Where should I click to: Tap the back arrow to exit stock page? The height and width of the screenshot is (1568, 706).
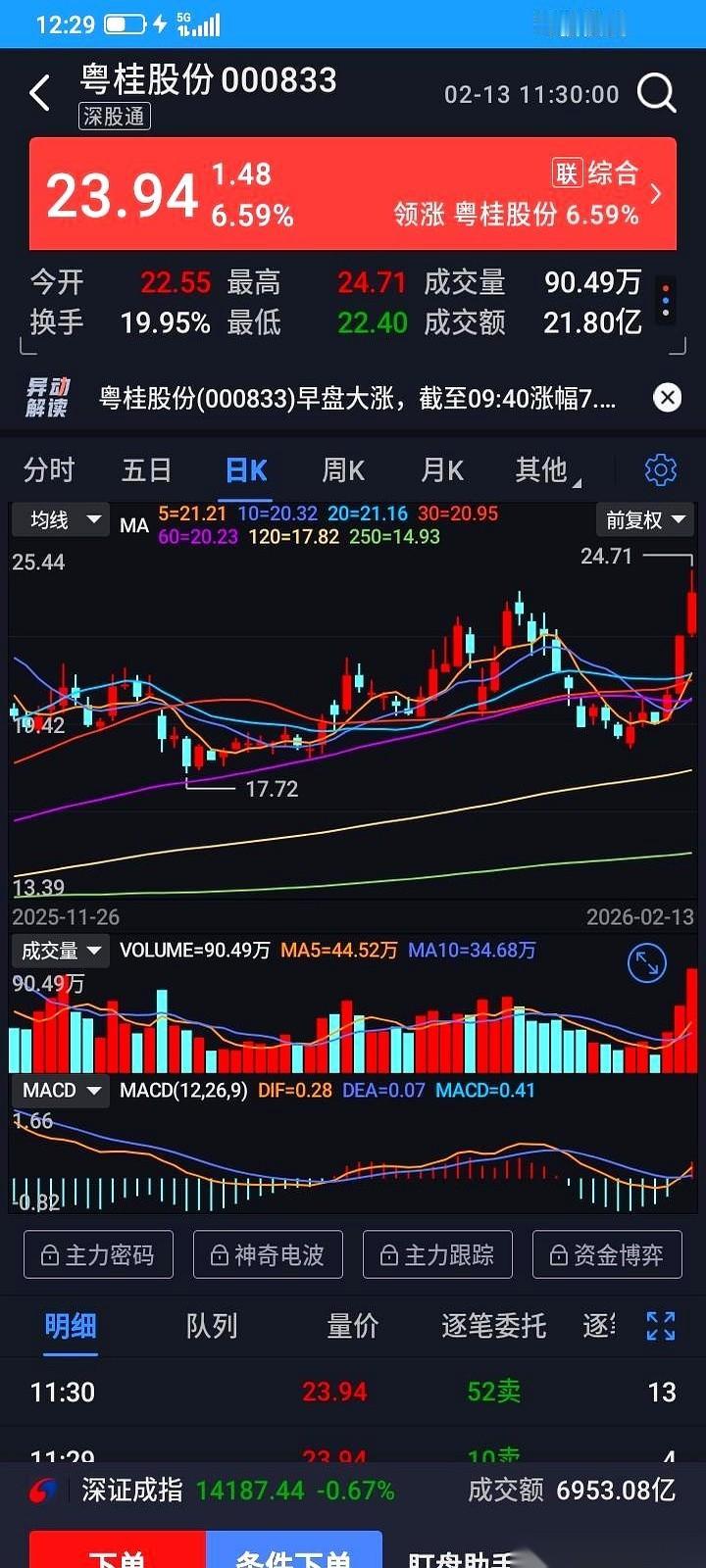coord(38,93)
